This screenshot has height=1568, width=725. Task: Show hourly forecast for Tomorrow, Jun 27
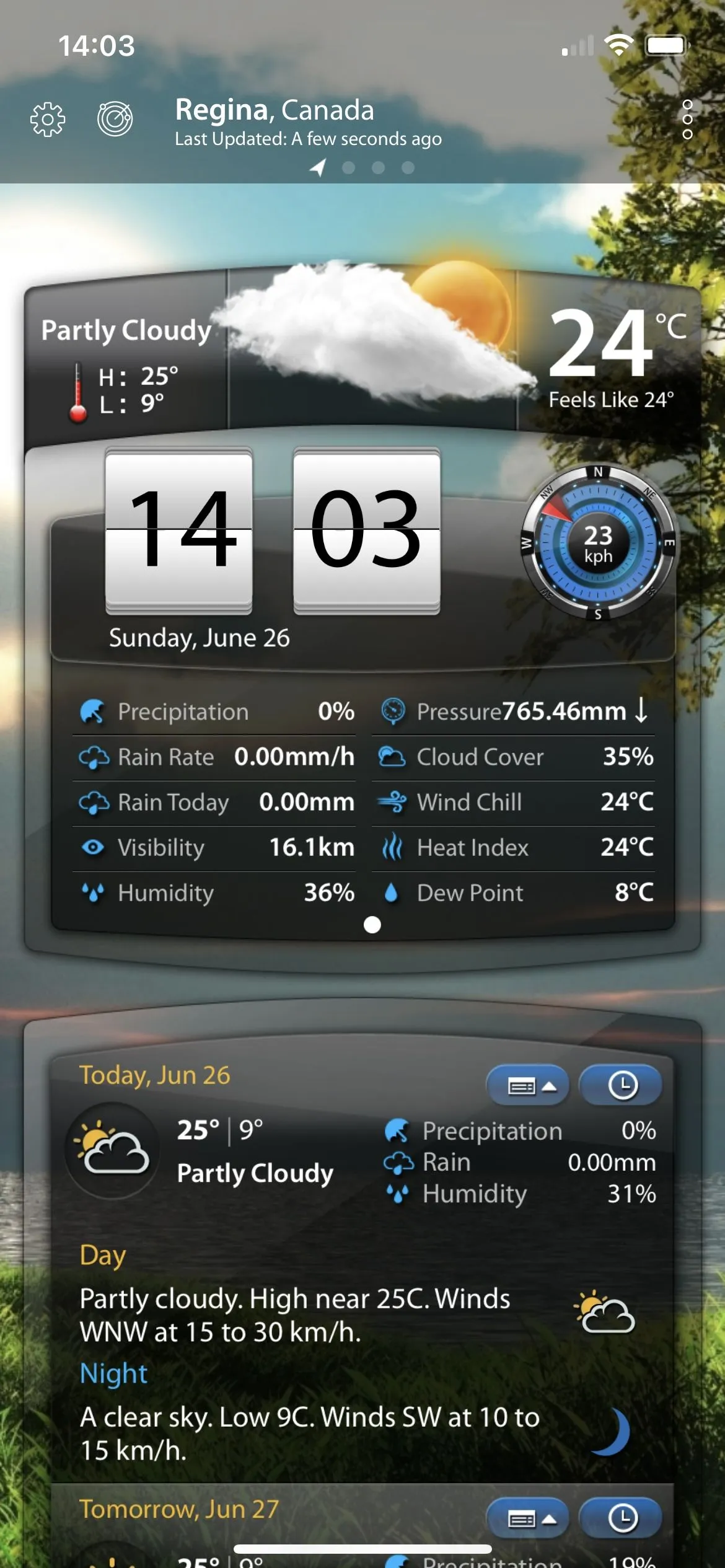pos(622,1518)
